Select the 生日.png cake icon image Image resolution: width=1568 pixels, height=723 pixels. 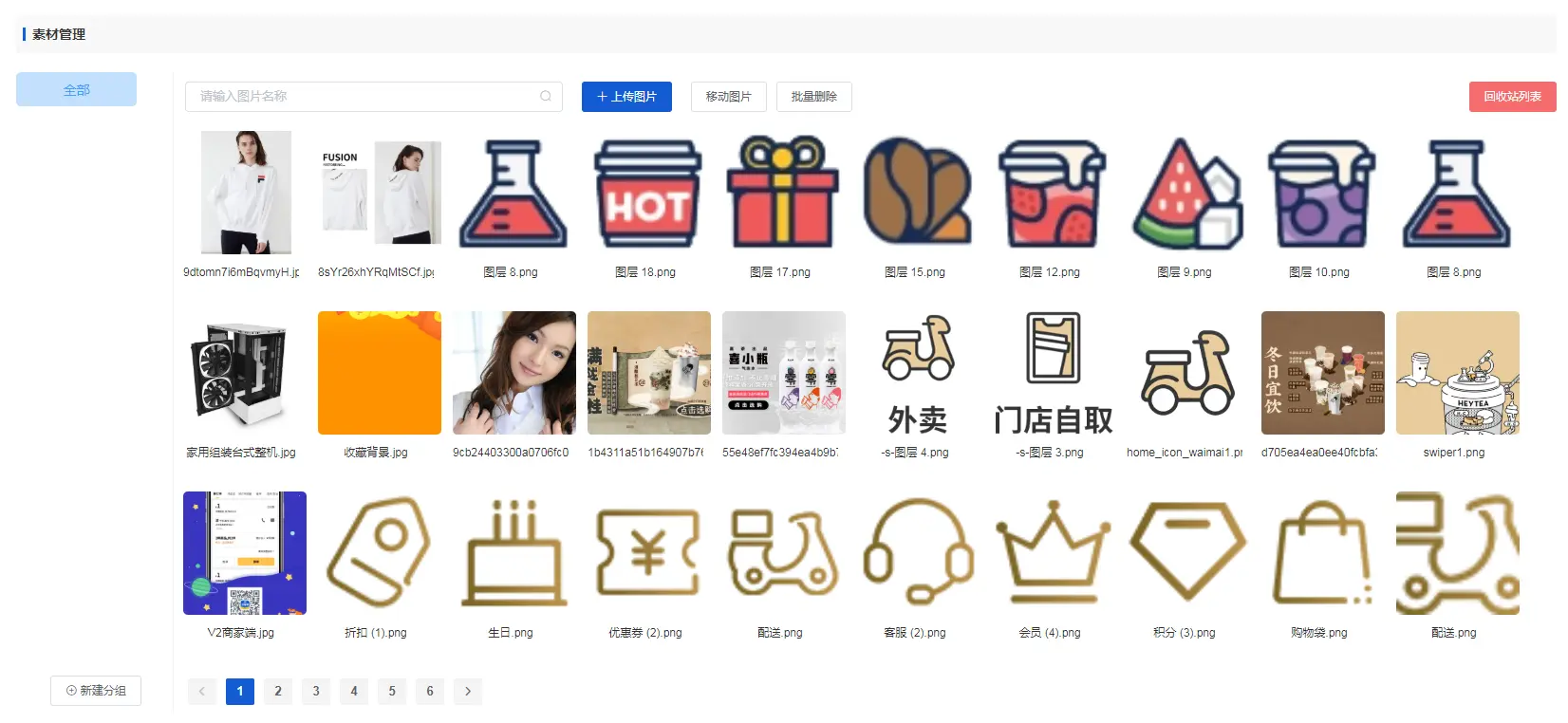(514, 553)
